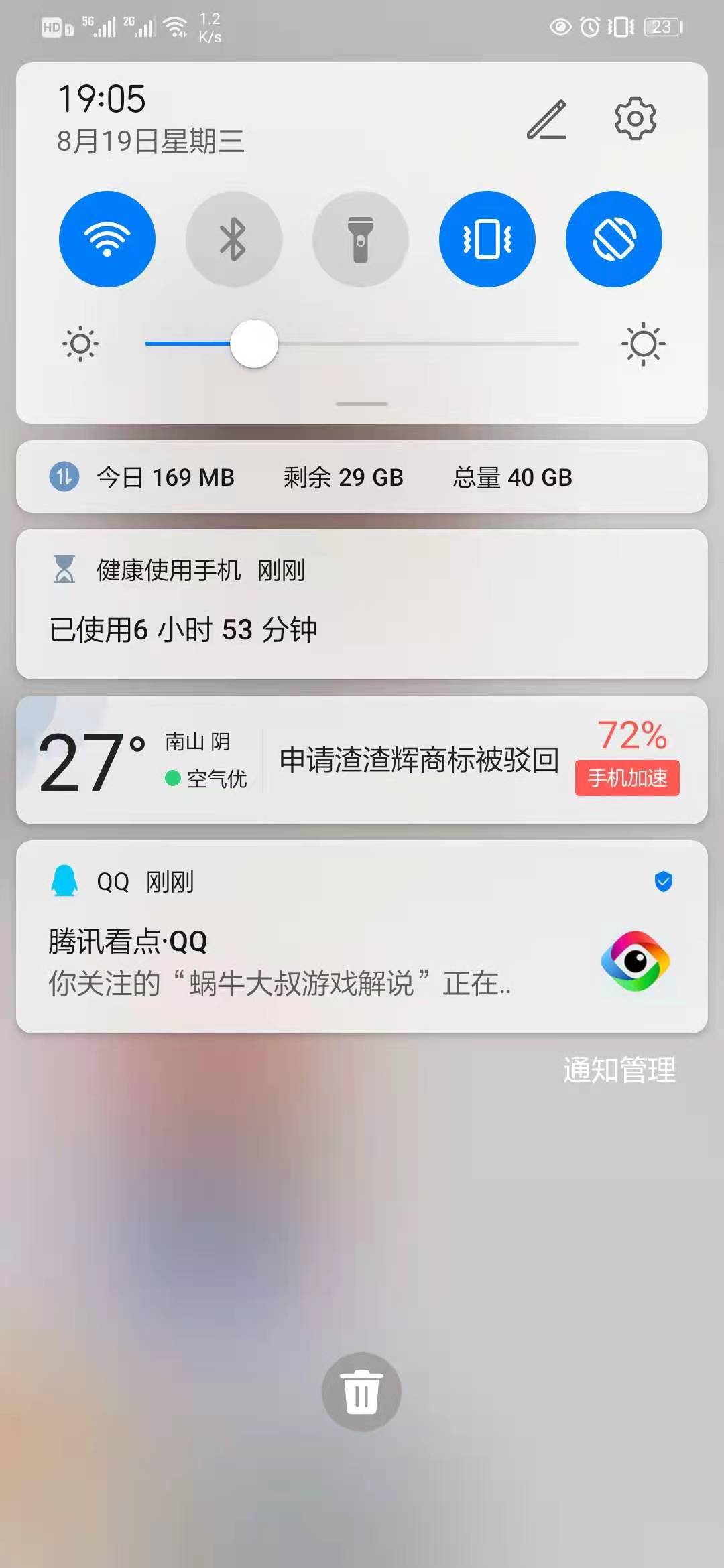Enable Bluetooth from quick settings
The width and height of the screenshot is (724, 1568).
[x=234, y=239]
